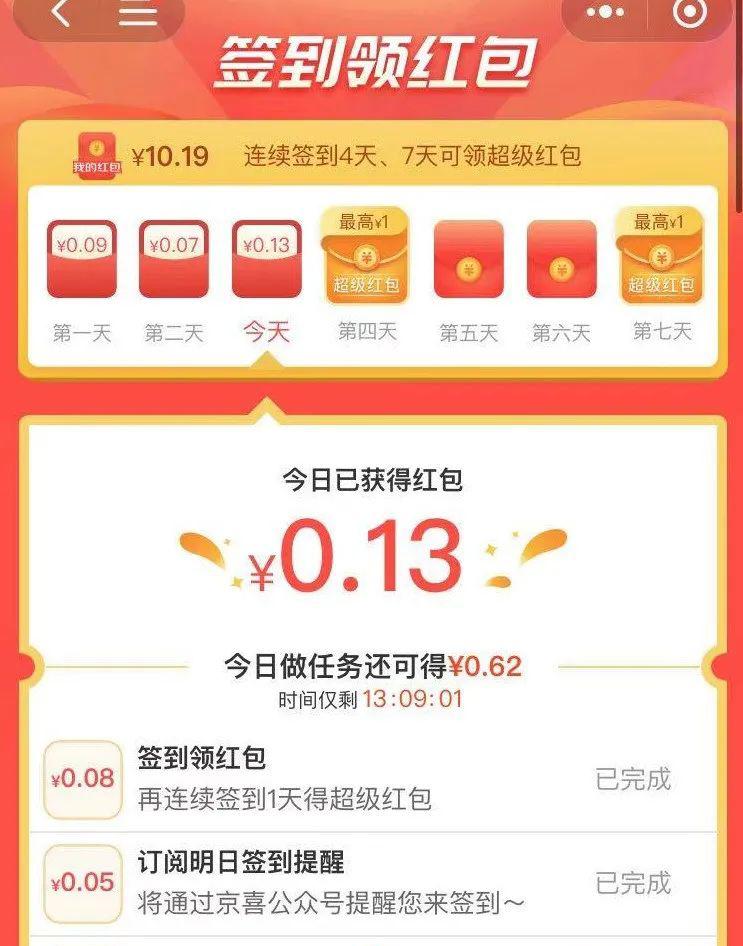Select the second day's ¥0.07 red packet

coord(174,259)
